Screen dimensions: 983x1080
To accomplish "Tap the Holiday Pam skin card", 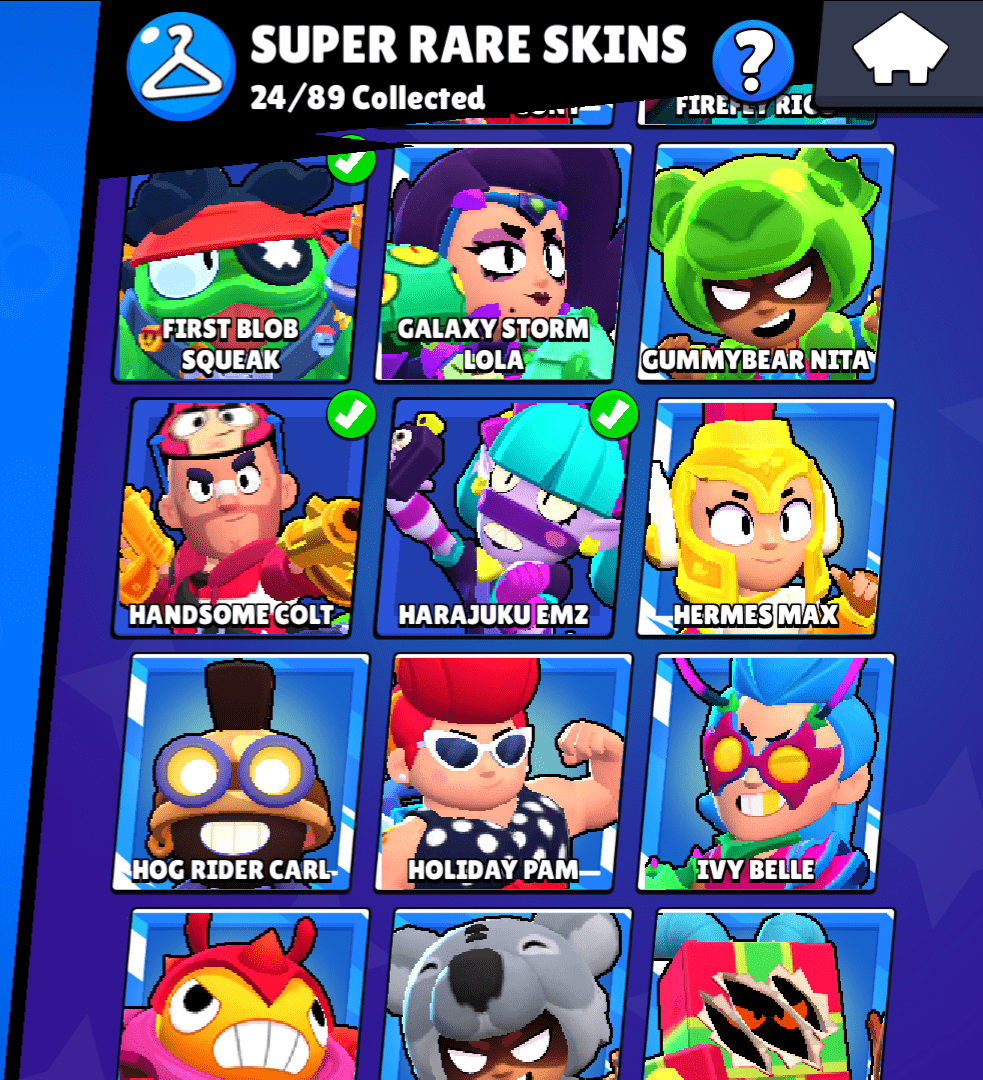I will [x=504, y=770].
